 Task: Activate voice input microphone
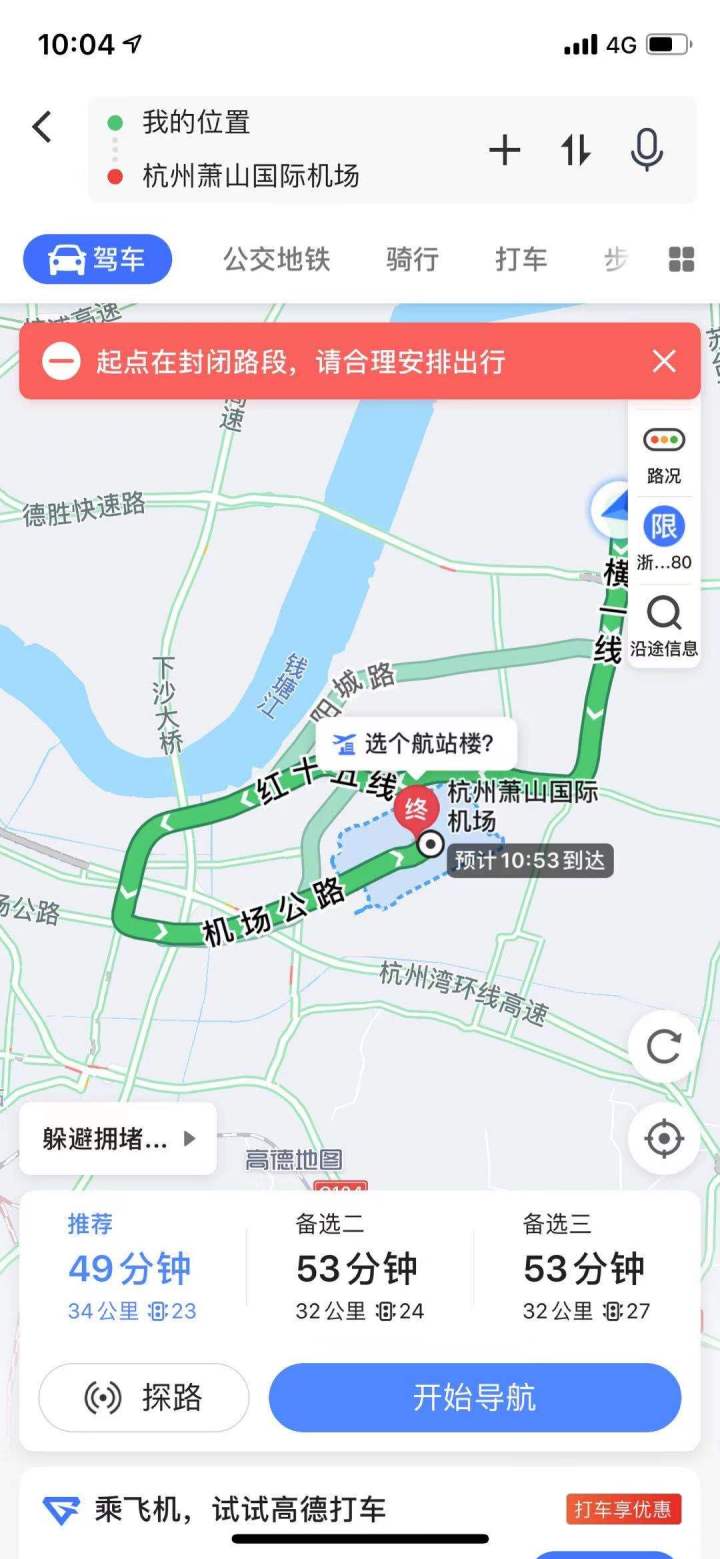pos(647,151)
